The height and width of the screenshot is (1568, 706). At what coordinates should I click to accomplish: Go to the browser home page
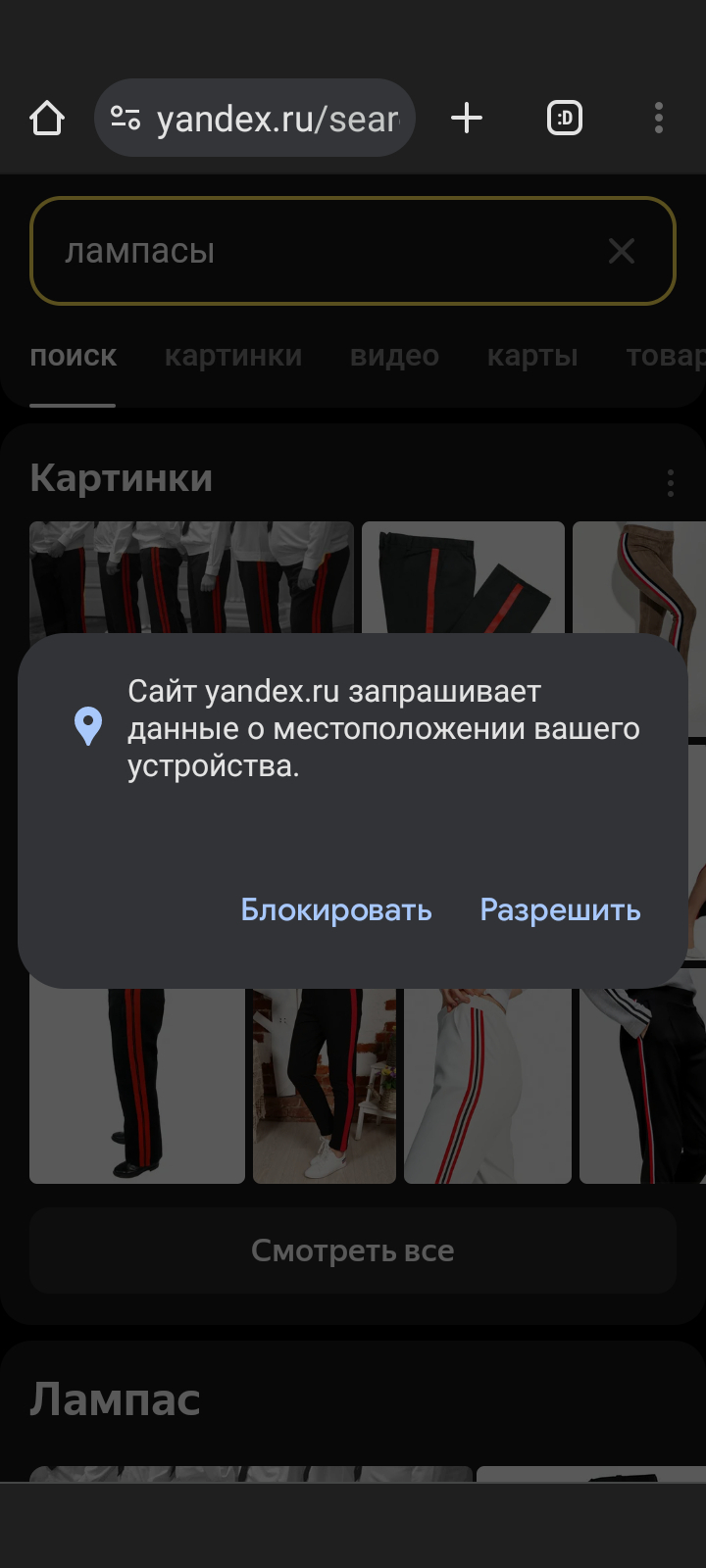[x=47, y=119]
